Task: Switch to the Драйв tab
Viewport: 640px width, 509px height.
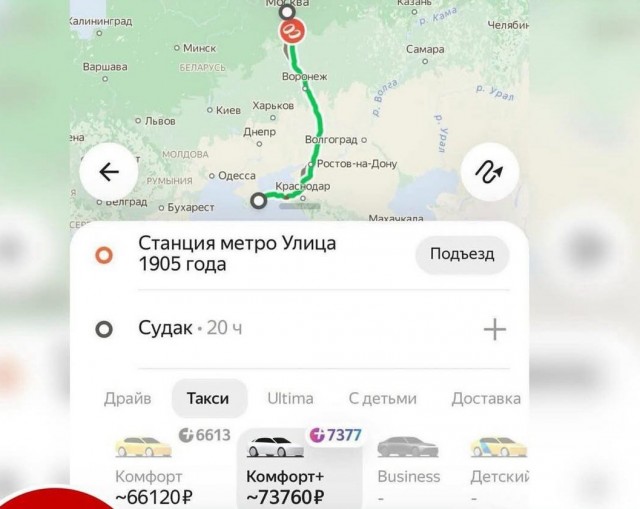Action: click(128, 398)
